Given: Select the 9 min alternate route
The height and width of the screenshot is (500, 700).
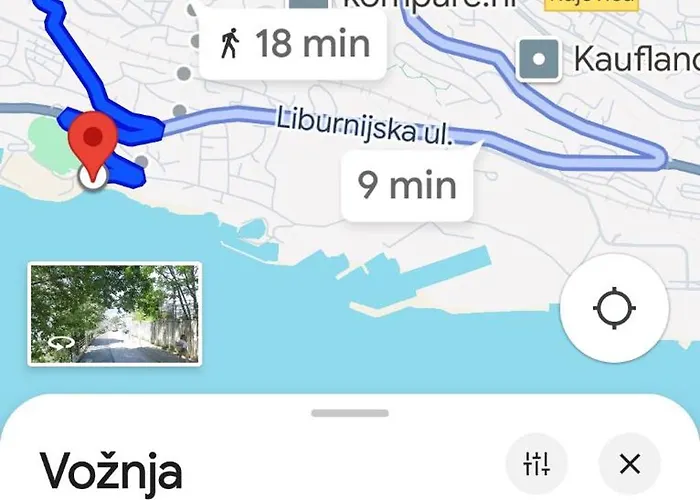Looking at the screenshot, I should click(407, 184).
